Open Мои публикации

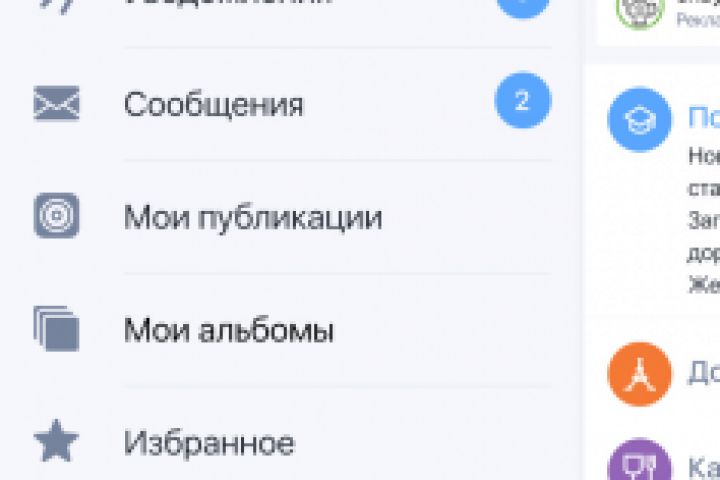click(252, 217)
